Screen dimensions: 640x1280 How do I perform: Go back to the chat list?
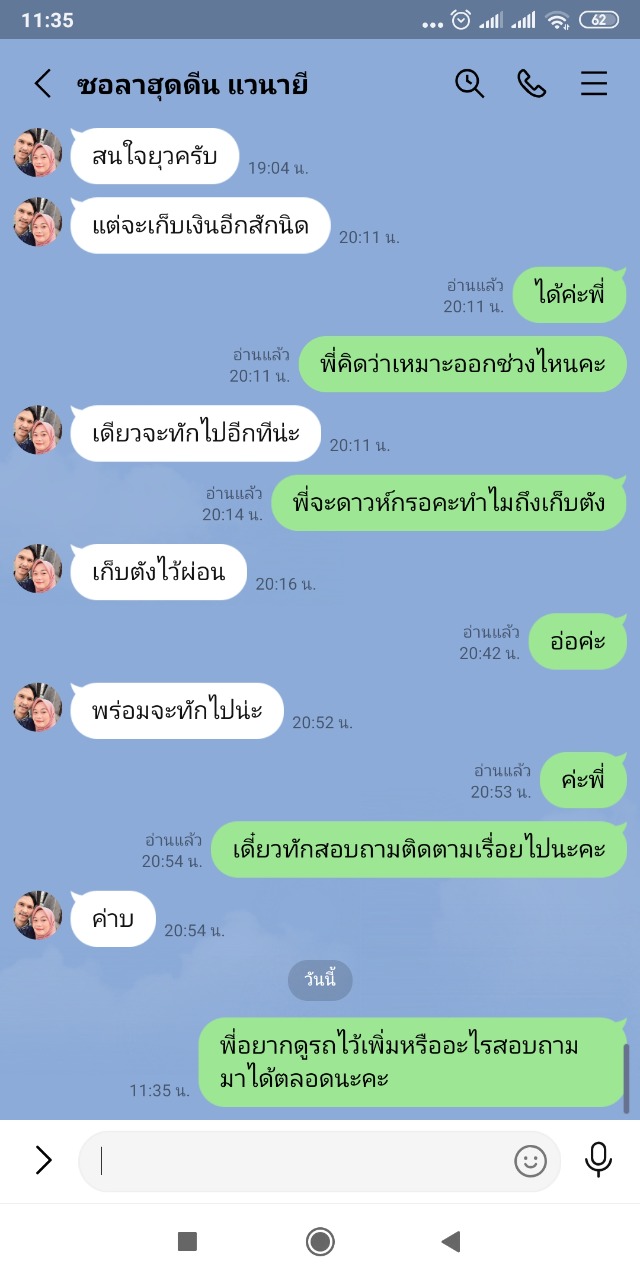[42, 84]
